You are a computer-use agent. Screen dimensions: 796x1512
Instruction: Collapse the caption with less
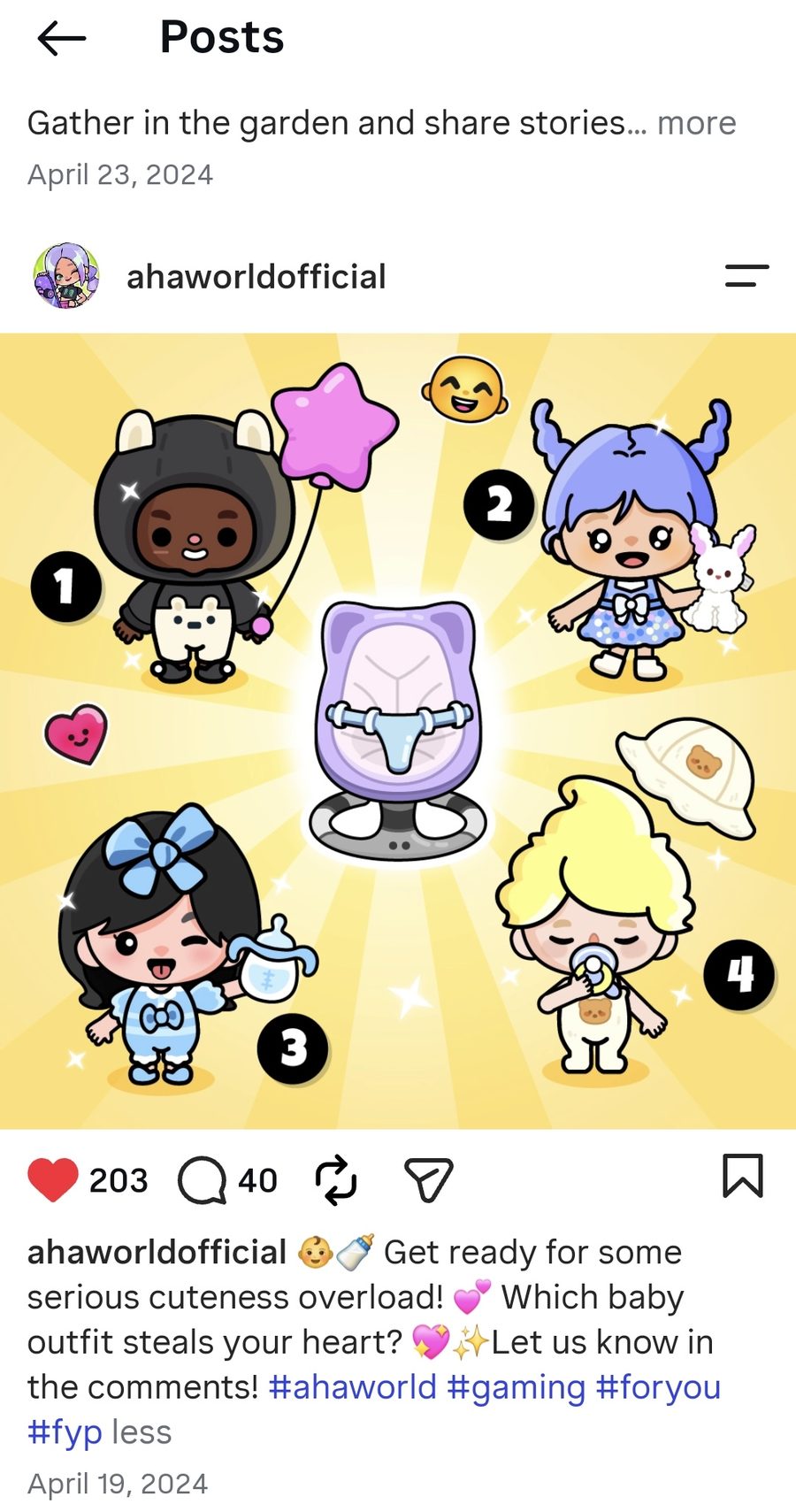[142, 1432]
